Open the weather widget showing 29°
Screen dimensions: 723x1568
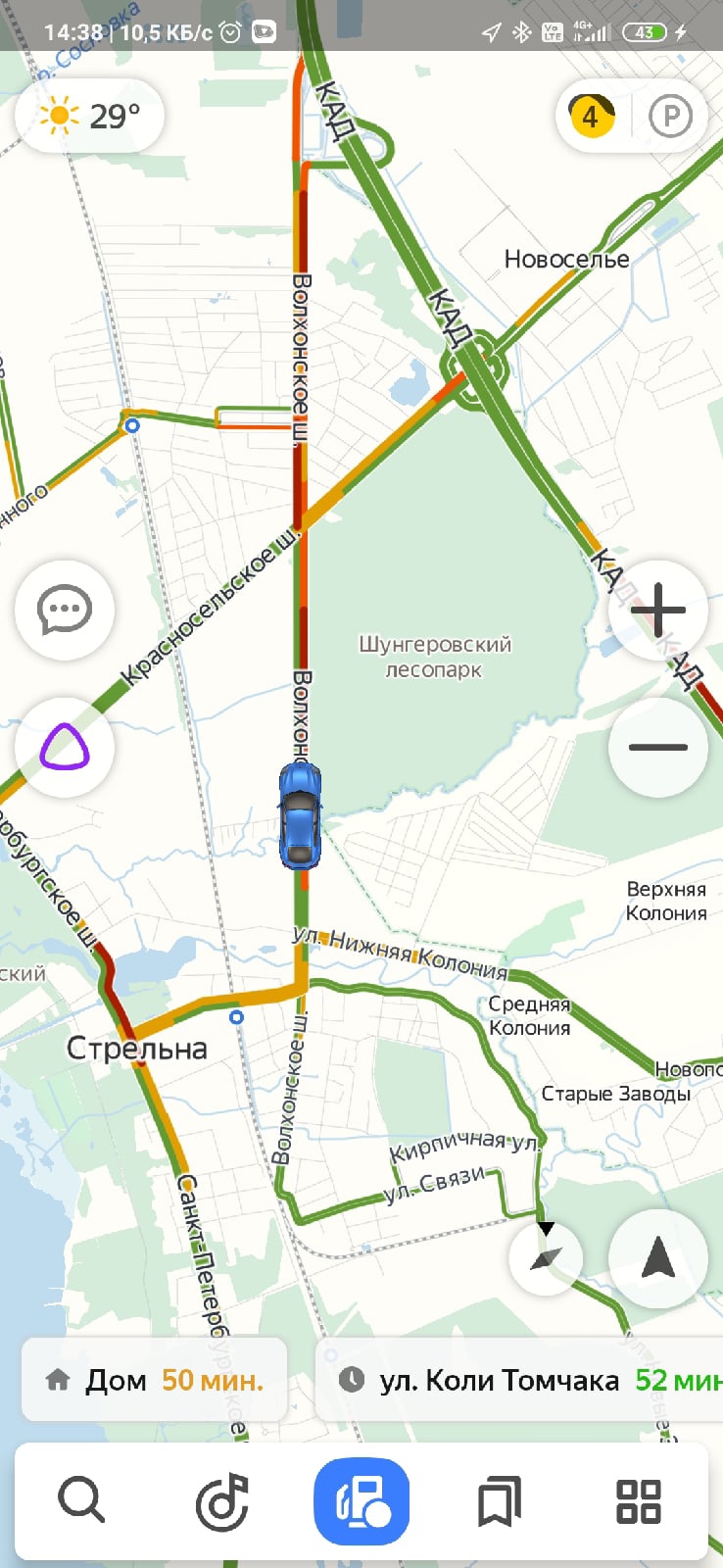[89, 117]
